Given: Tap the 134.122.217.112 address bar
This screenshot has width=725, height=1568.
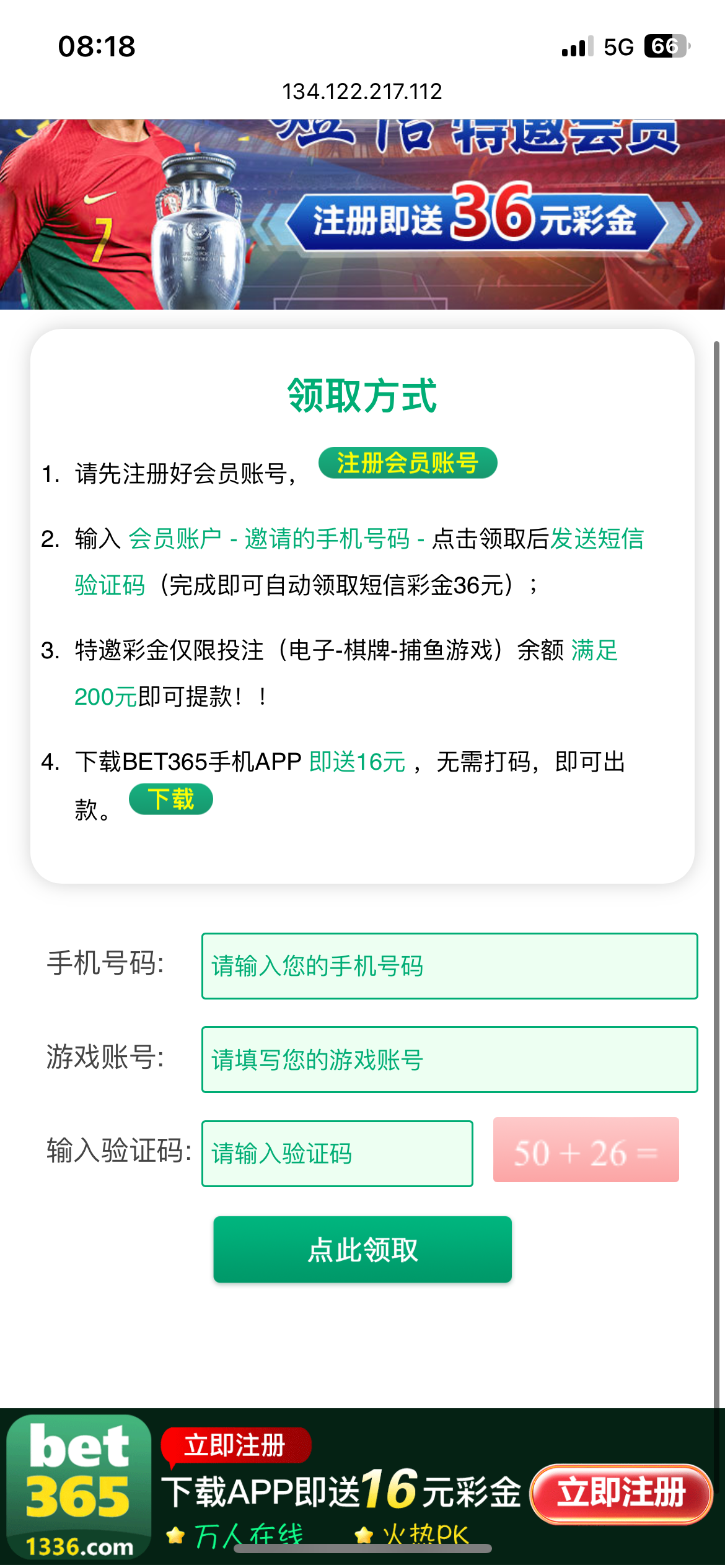Looking at the screenshot, I should point(362,92).
